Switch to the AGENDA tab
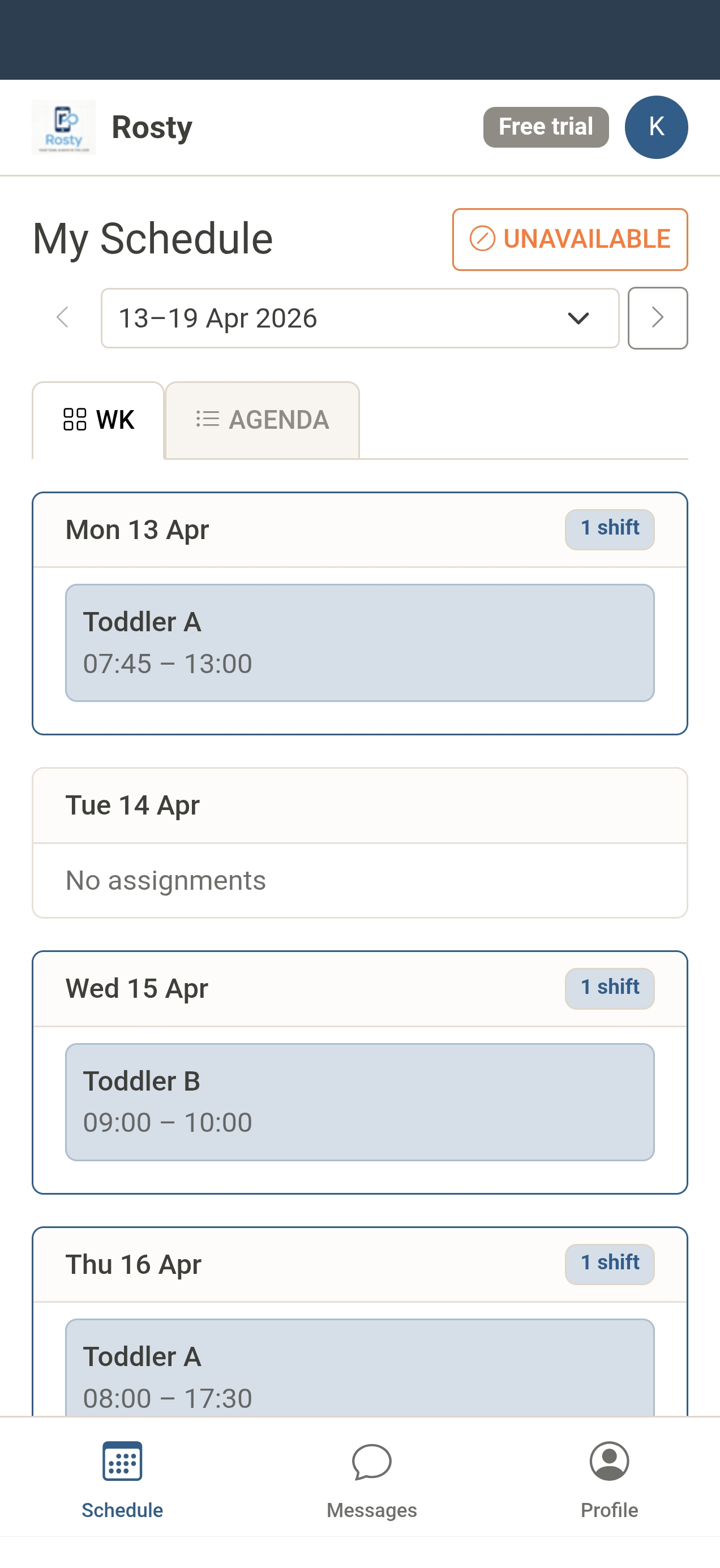The width and height of the screenshot is (720, 1568). coord(262,419)
